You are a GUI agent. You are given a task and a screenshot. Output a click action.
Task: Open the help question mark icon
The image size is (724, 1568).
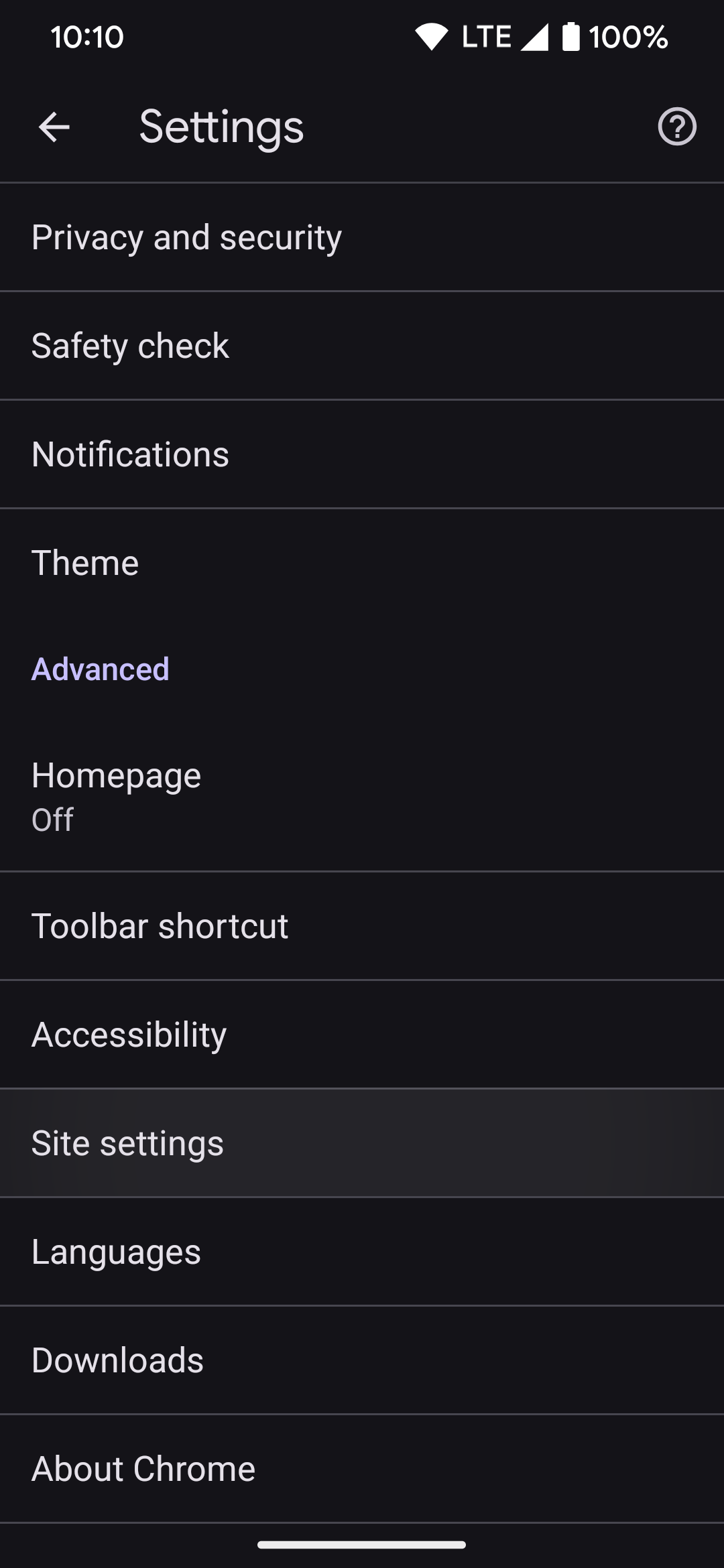coord(676,127)
